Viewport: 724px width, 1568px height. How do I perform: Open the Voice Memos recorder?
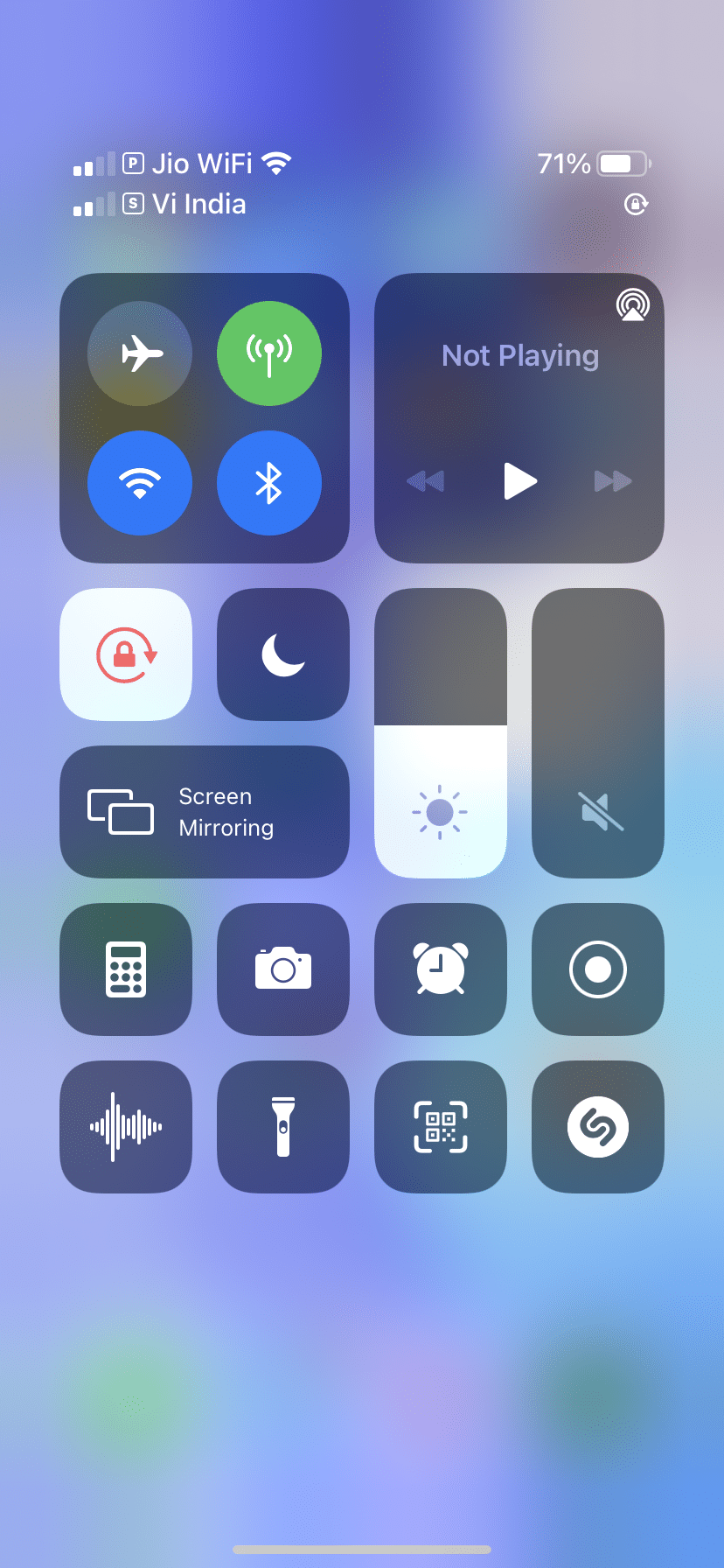click(x=125, y=1127)
